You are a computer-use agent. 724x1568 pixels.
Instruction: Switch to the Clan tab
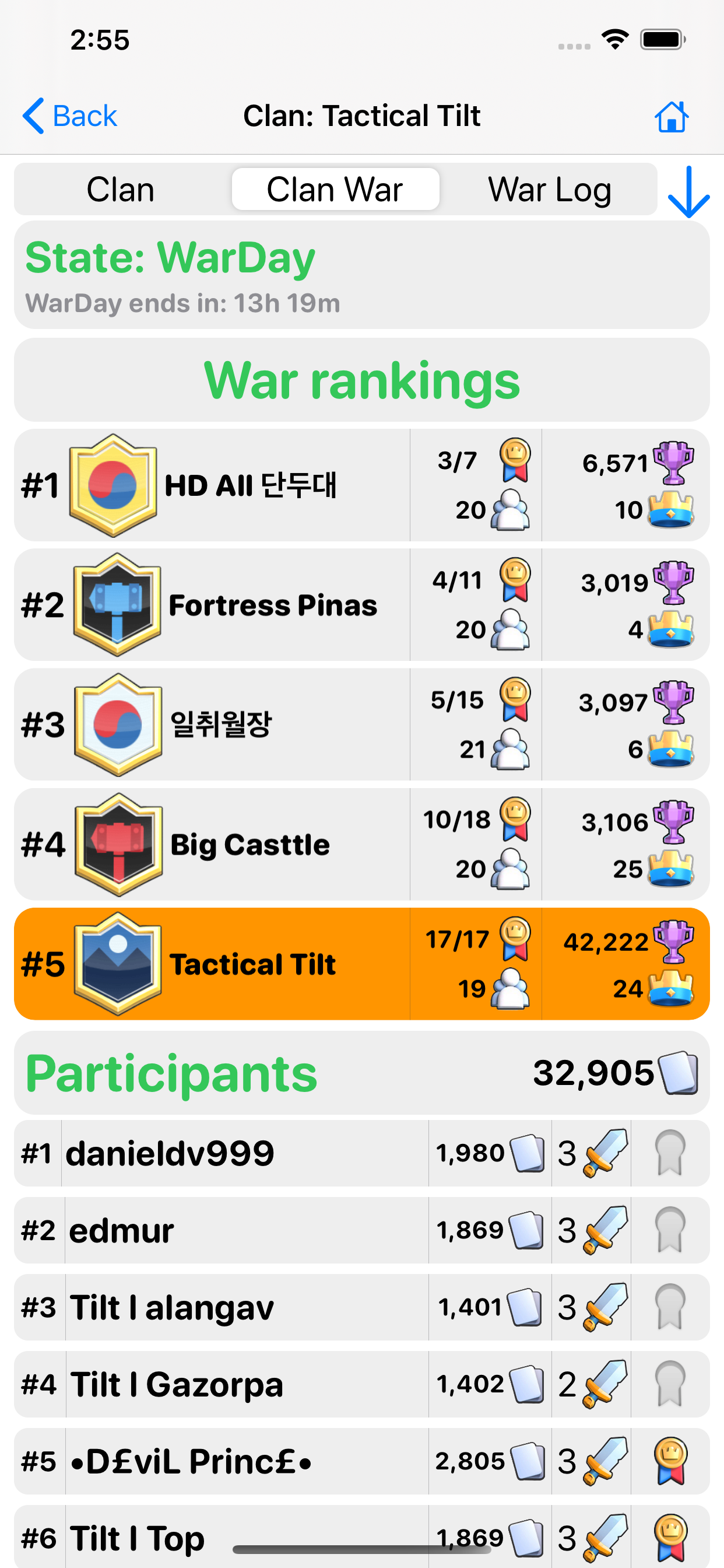coord(121,190)
